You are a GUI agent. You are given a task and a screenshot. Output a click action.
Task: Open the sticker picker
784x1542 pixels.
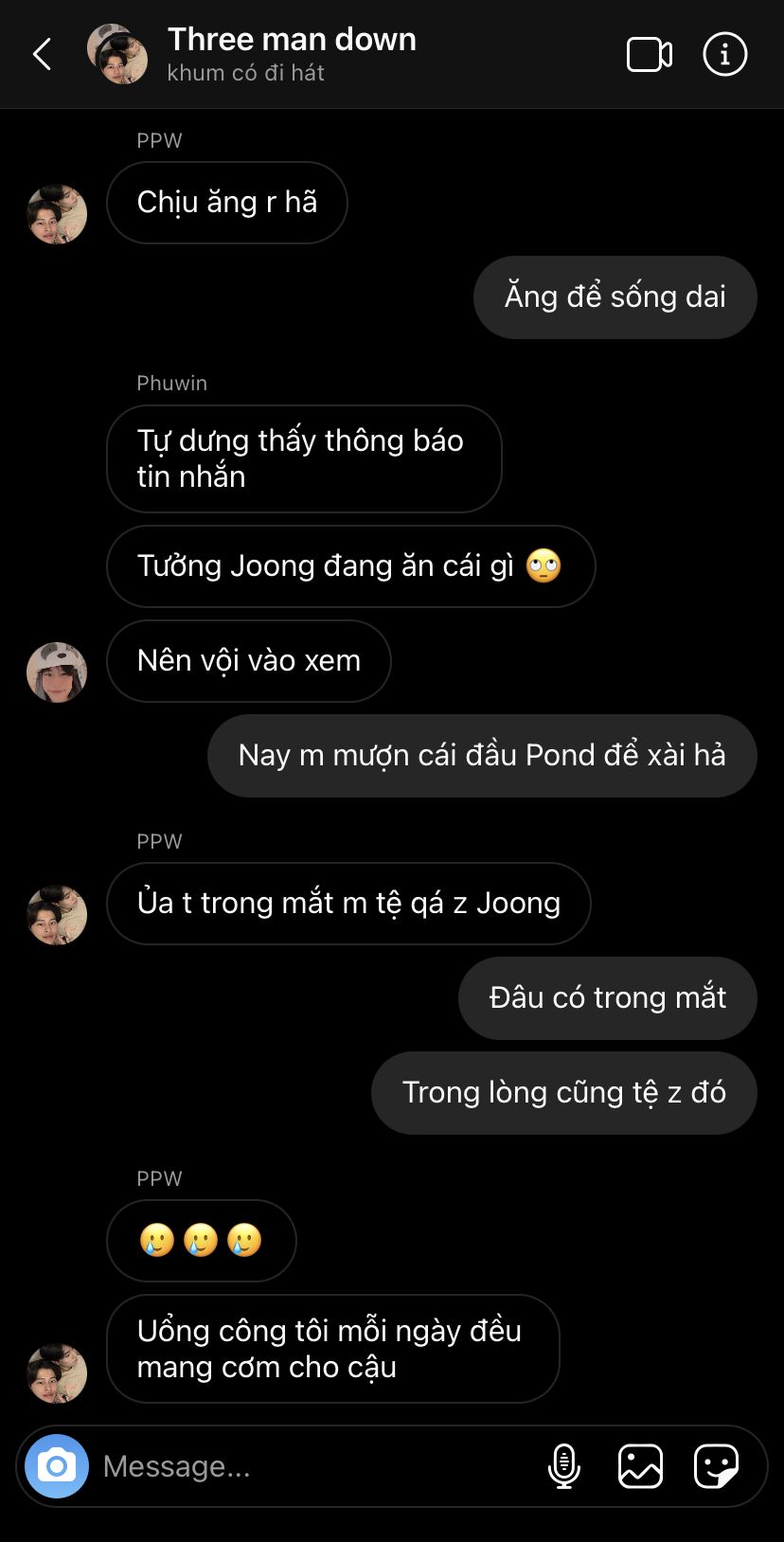pyautogui.click(x=716, y=1466)
